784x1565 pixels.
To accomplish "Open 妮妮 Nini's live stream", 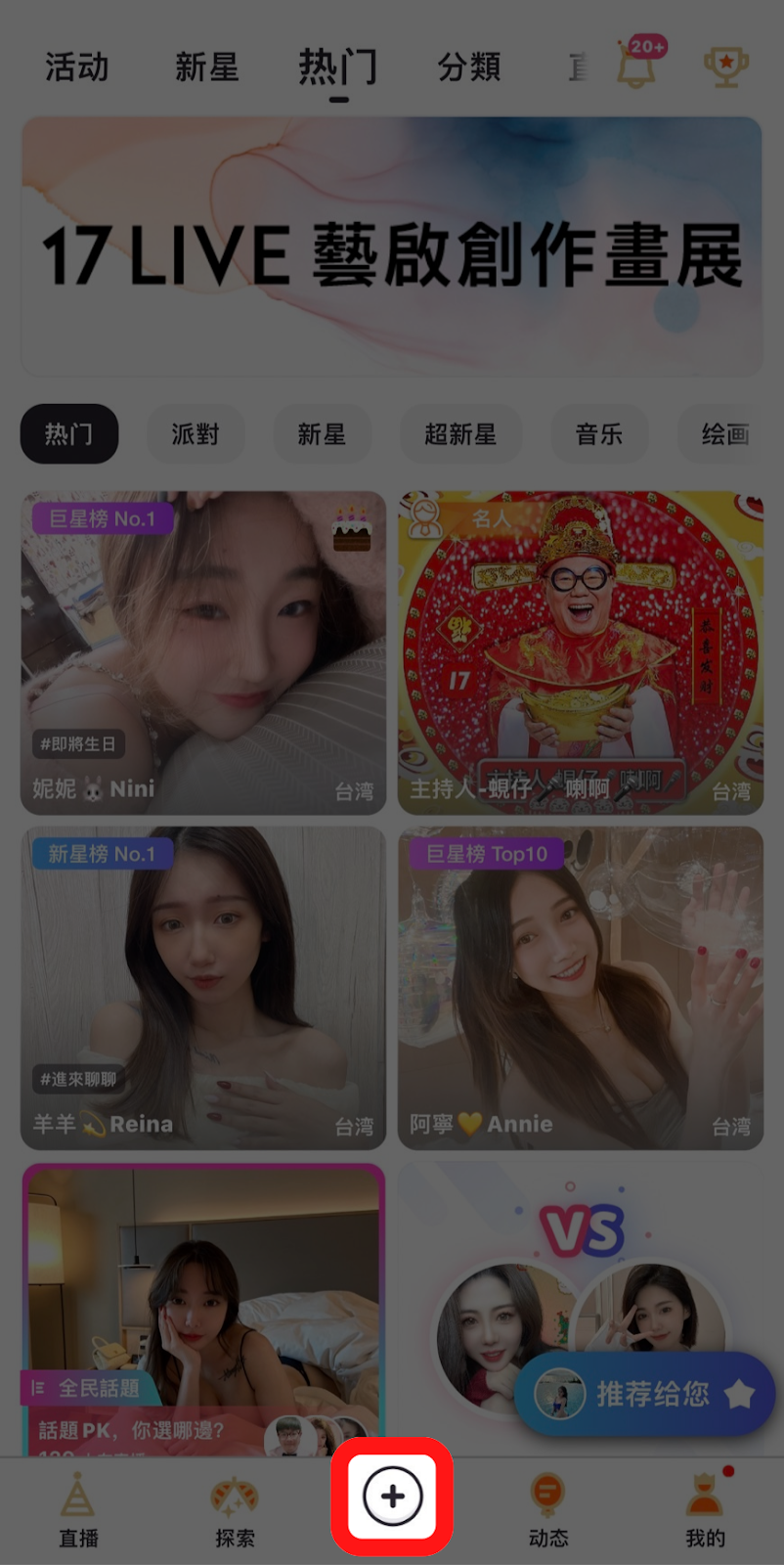I will point(203,652).
